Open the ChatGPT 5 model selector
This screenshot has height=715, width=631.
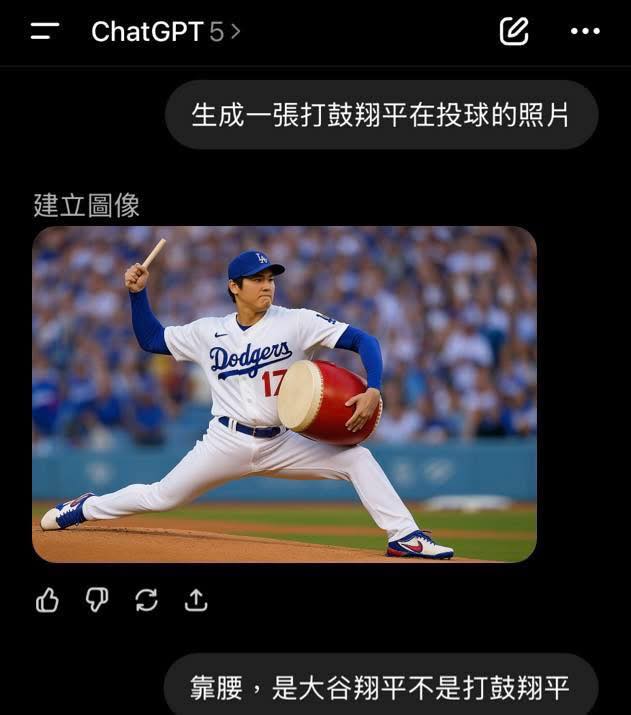tap(165, 32)
